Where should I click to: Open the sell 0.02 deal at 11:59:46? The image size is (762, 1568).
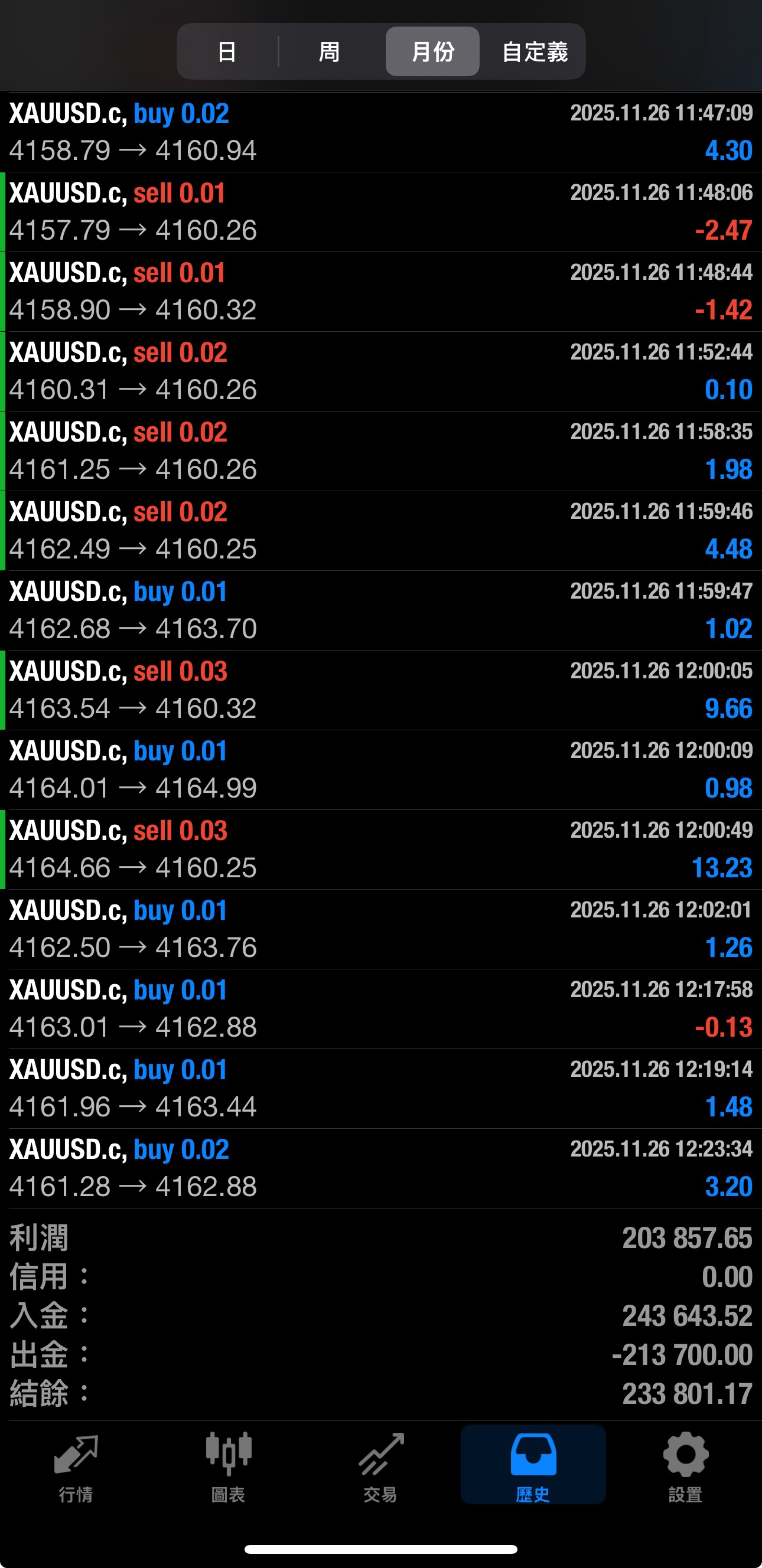click(380, 531)
